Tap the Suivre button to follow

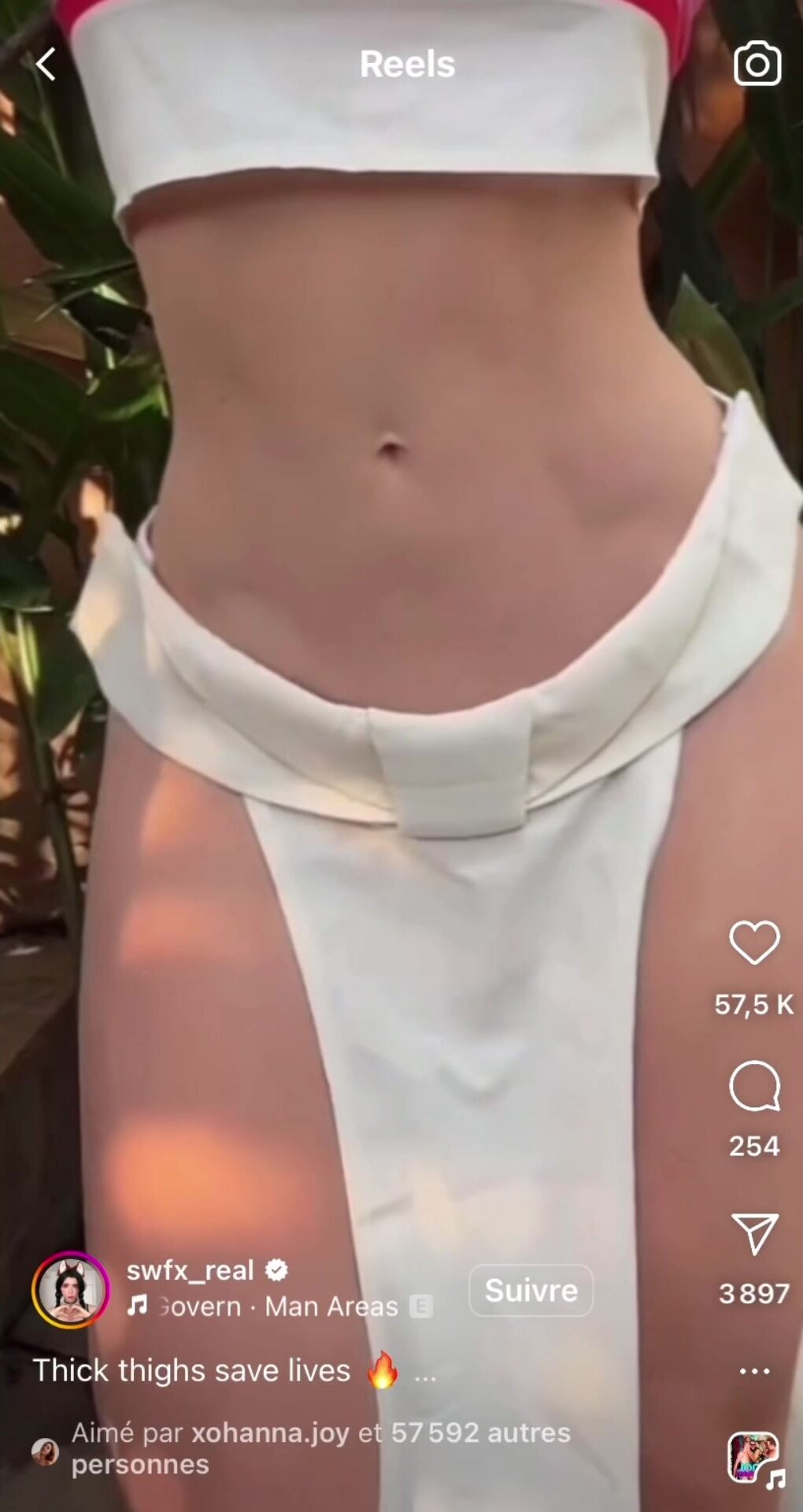531,1290
